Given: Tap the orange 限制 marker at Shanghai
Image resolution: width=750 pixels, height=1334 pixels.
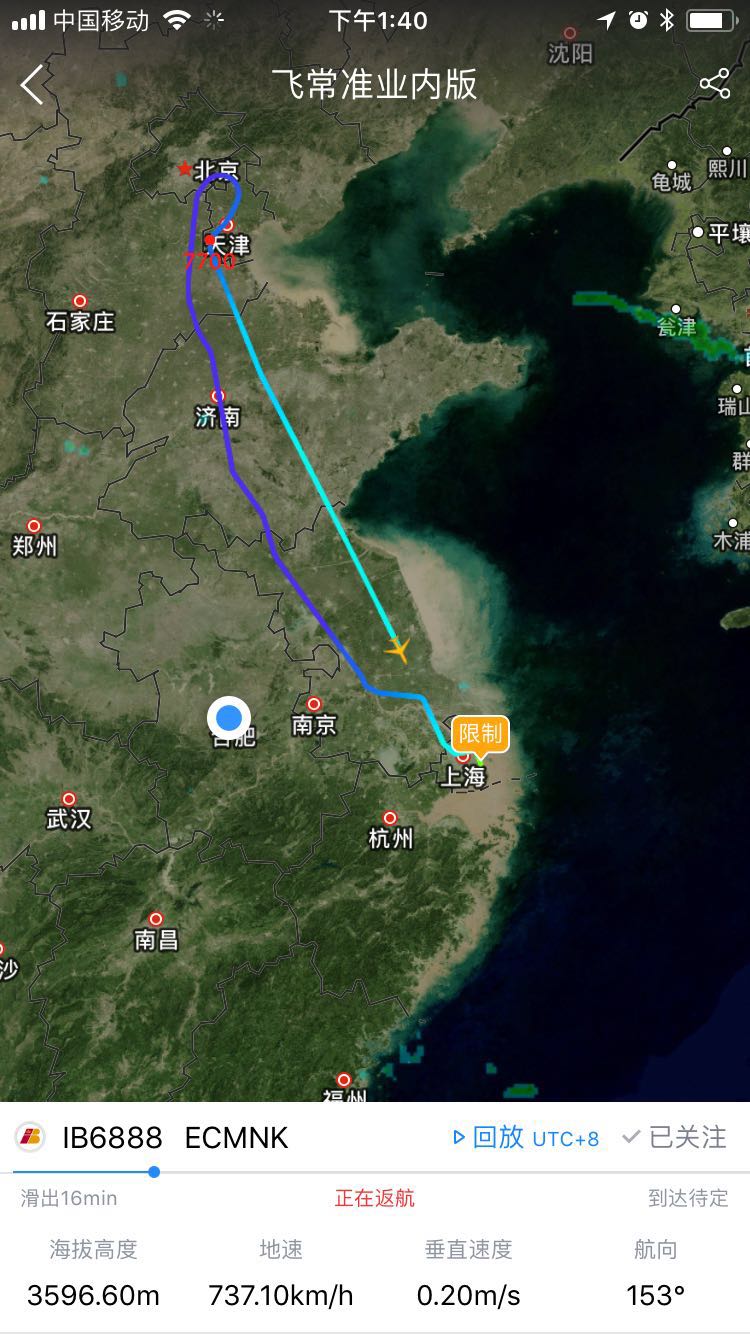Looking at the screenshot, I should (480, 734).
